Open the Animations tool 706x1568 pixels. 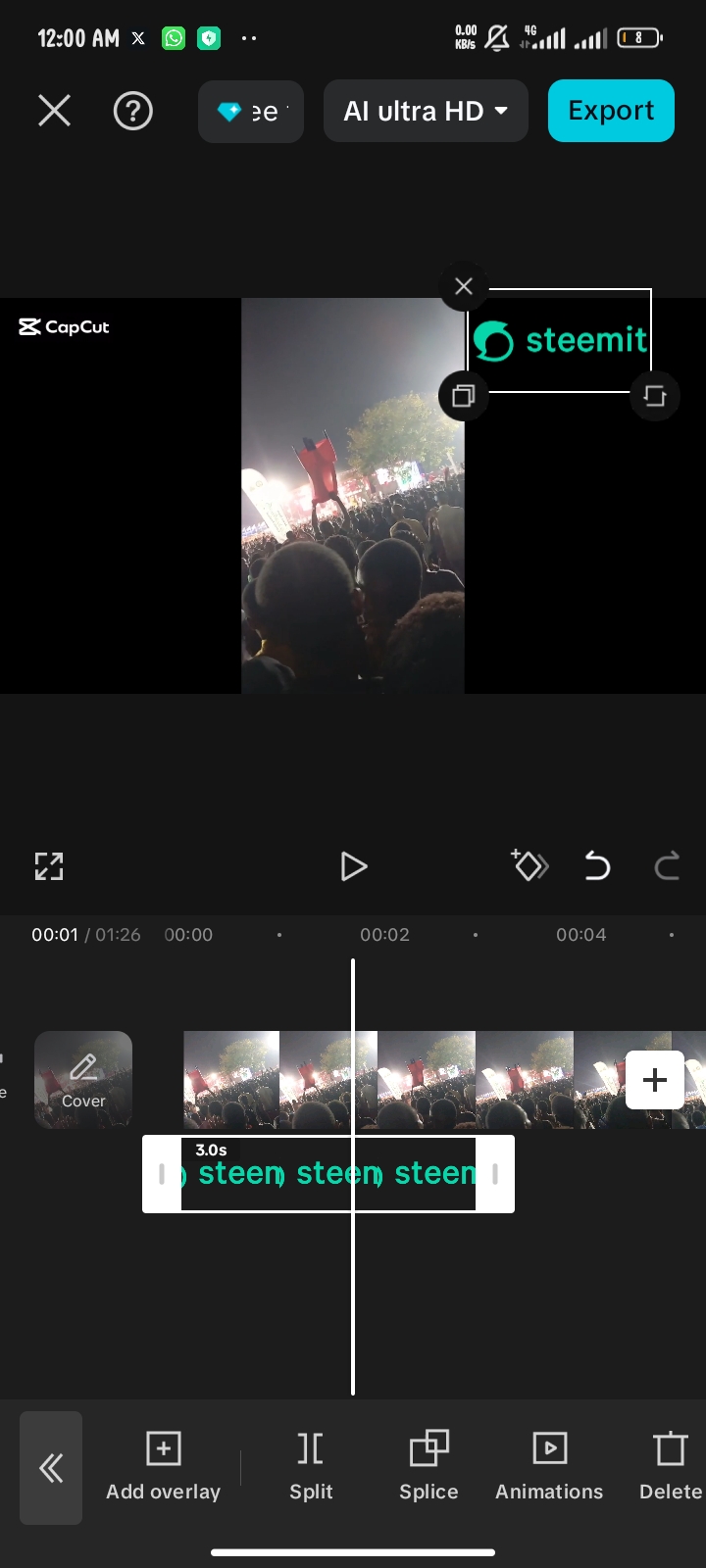click(549, 1465)
